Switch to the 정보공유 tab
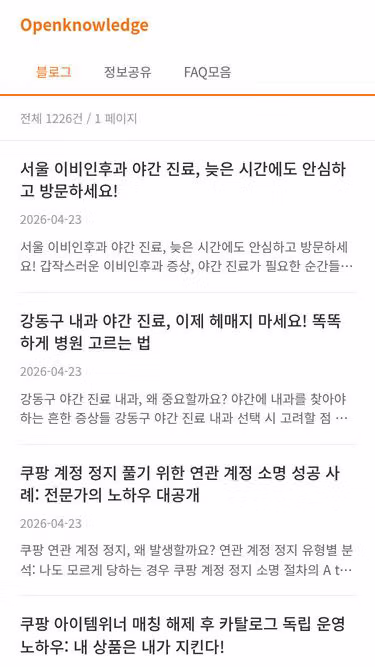This screenshot has width=375, height=667. coord(128,72)
